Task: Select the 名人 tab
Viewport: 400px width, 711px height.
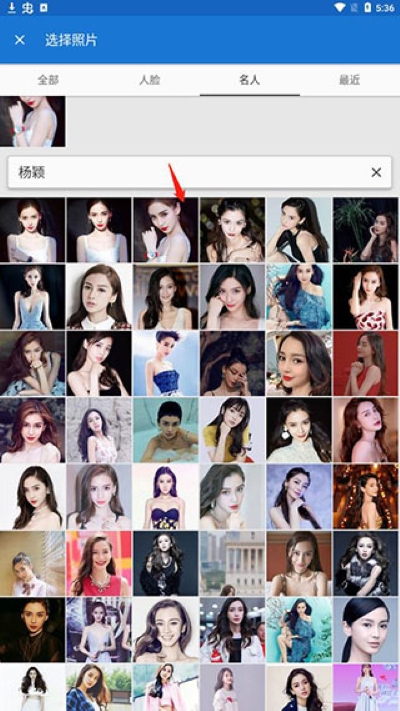Action: 249,80
